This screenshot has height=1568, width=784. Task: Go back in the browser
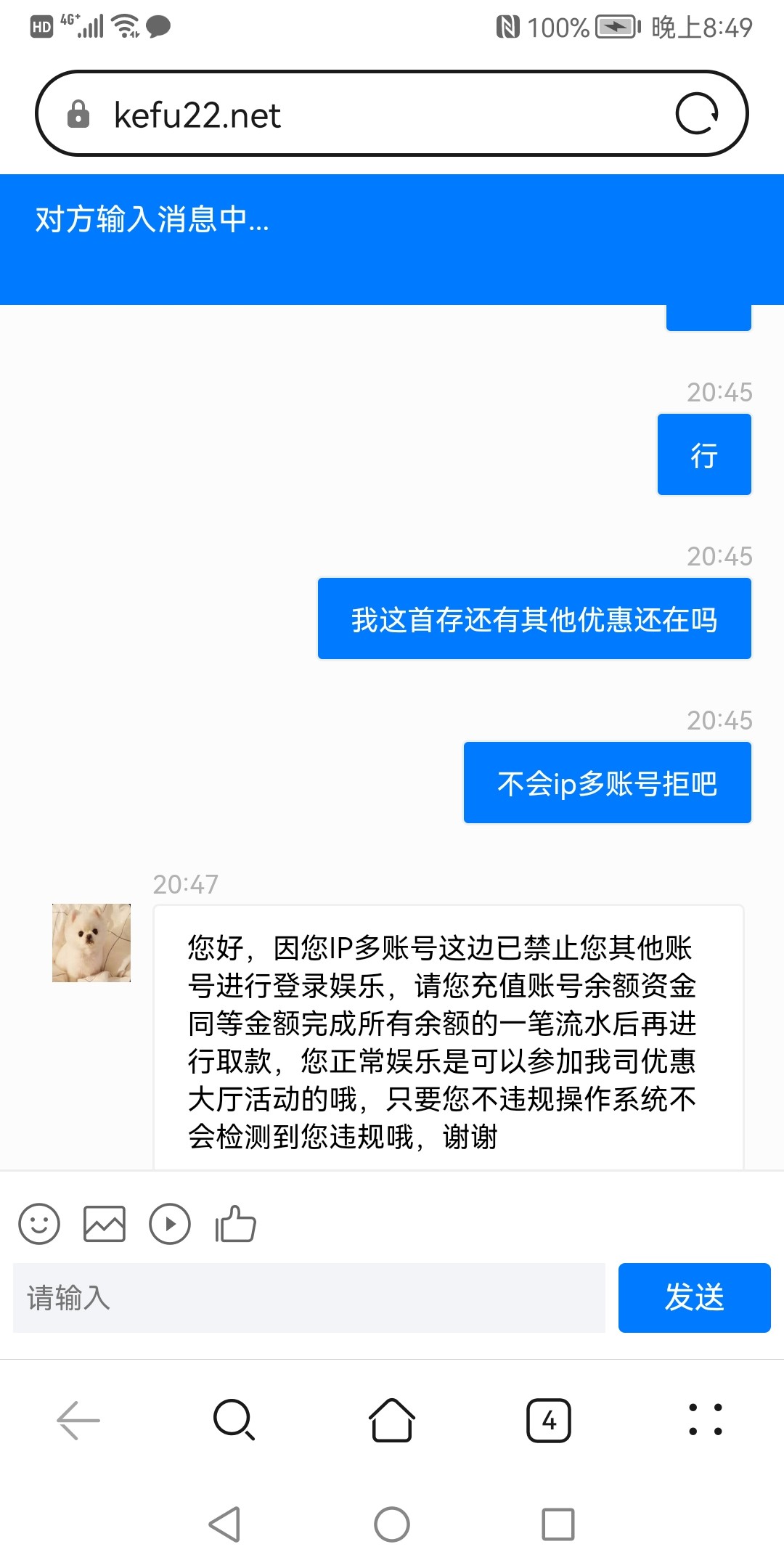tap(78, 1419)
